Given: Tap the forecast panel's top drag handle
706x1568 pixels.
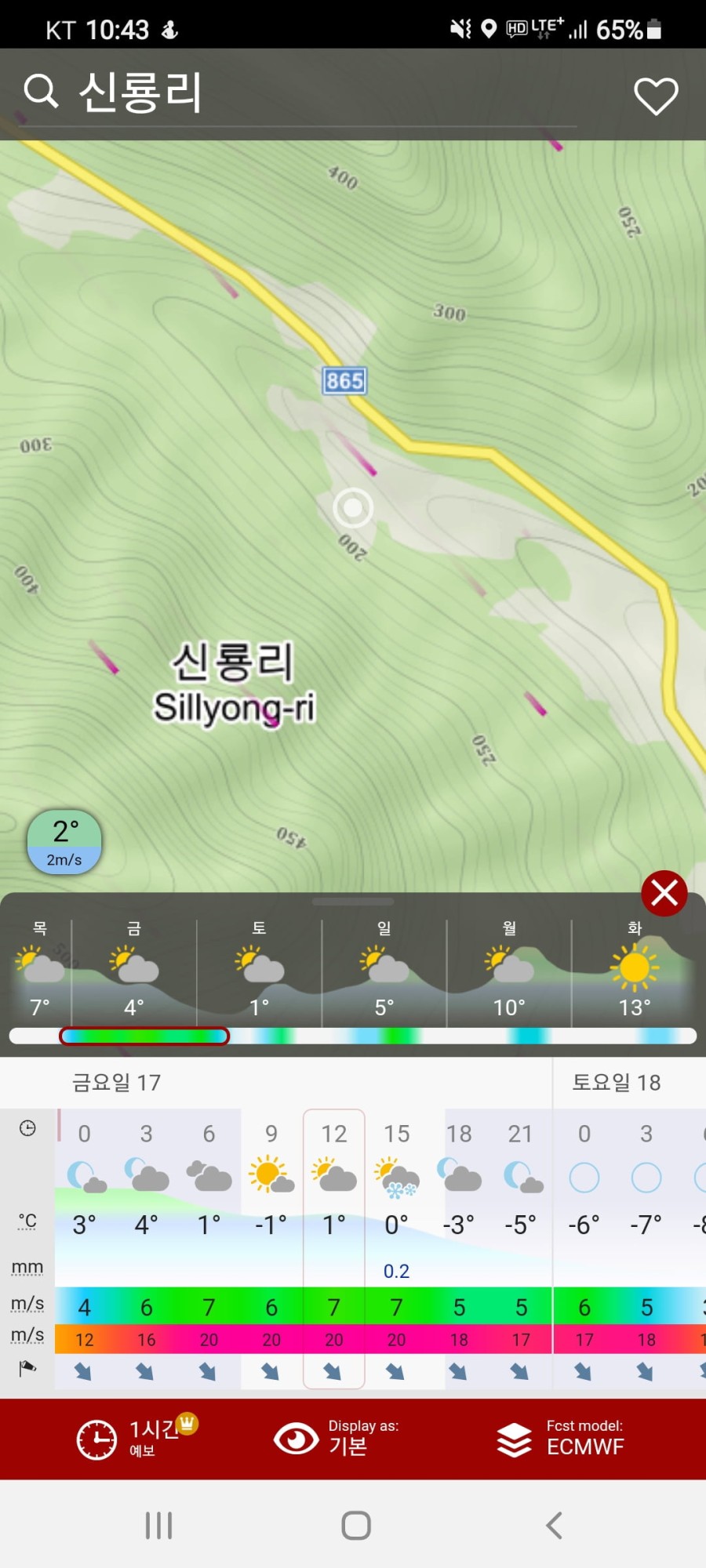Looking at the screenshot, I should [353, 902].
